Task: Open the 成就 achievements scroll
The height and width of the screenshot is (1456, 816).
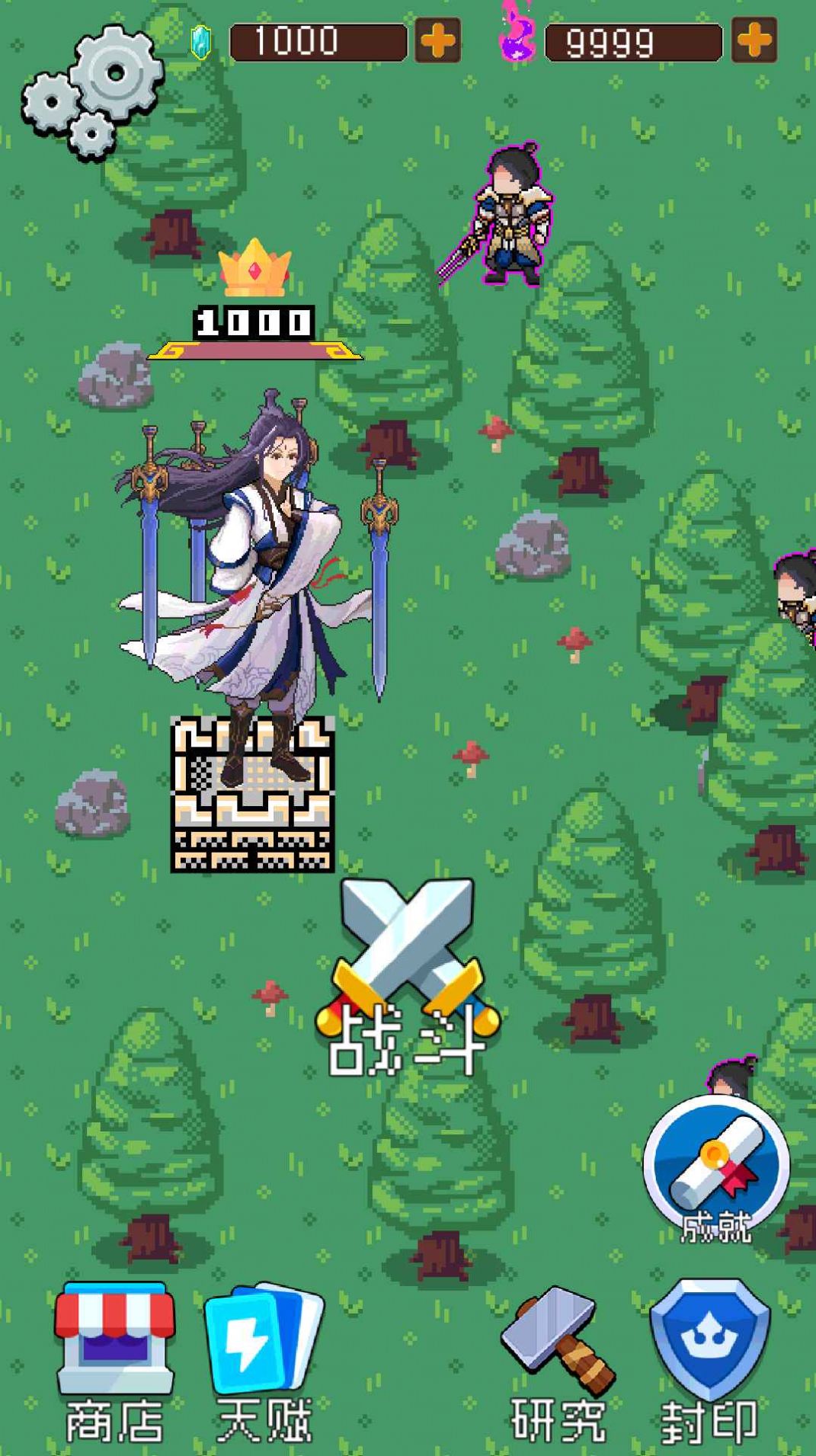Action: pos(715,1169)
